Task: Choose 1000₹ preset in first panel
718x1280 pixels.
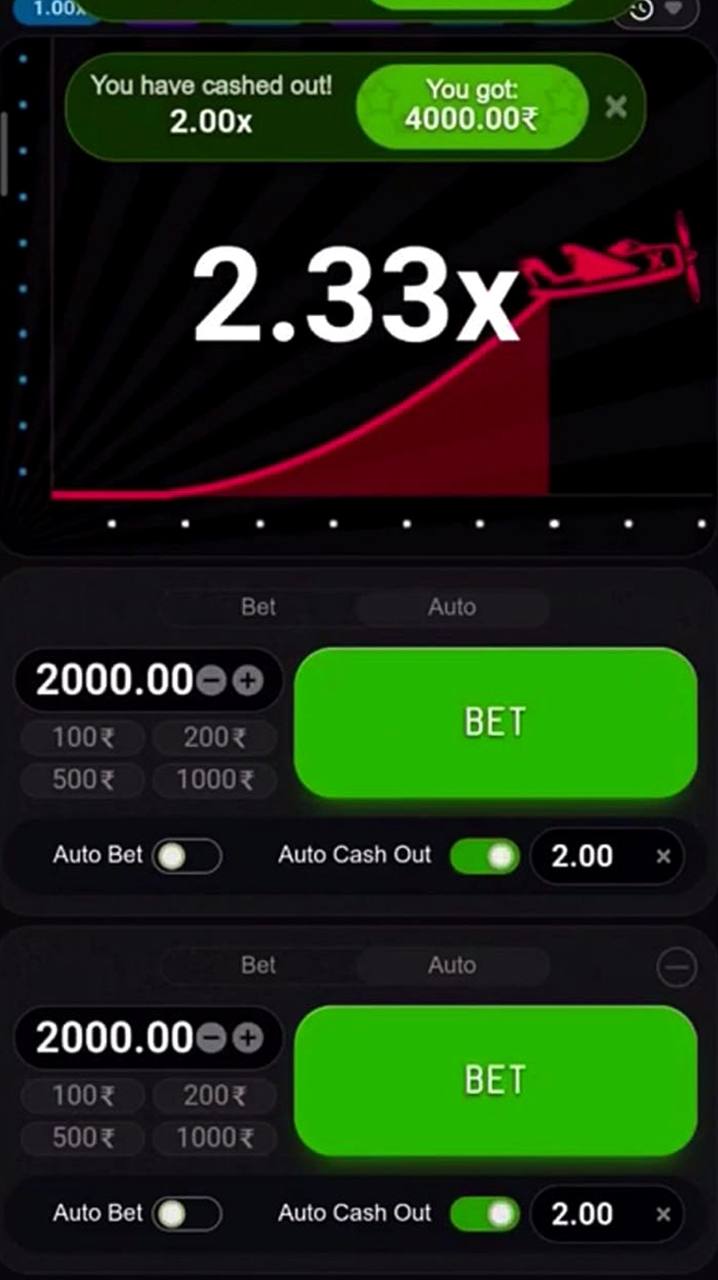Action: [215, 780]
